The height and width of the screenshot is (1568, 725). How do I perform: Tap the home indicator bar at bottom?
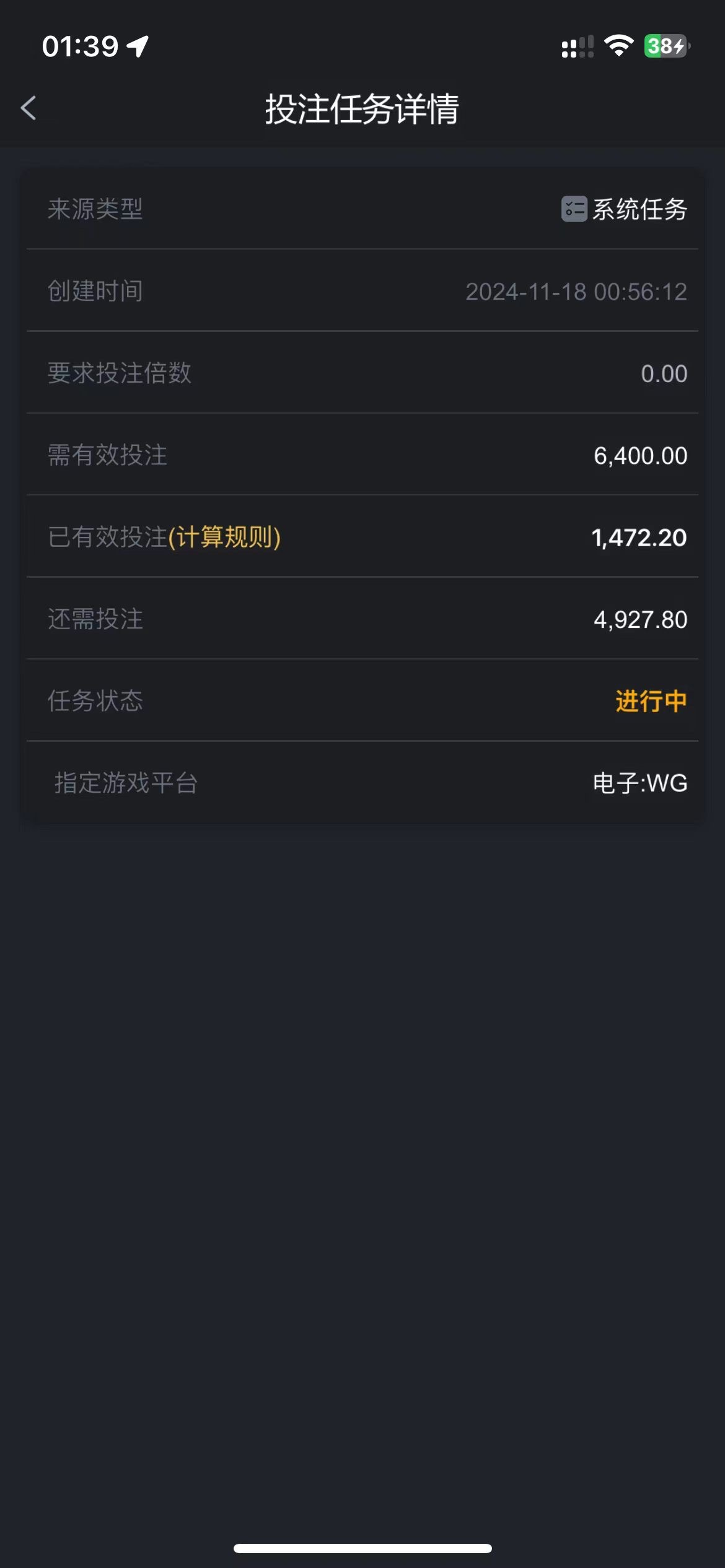(362, 1548)
